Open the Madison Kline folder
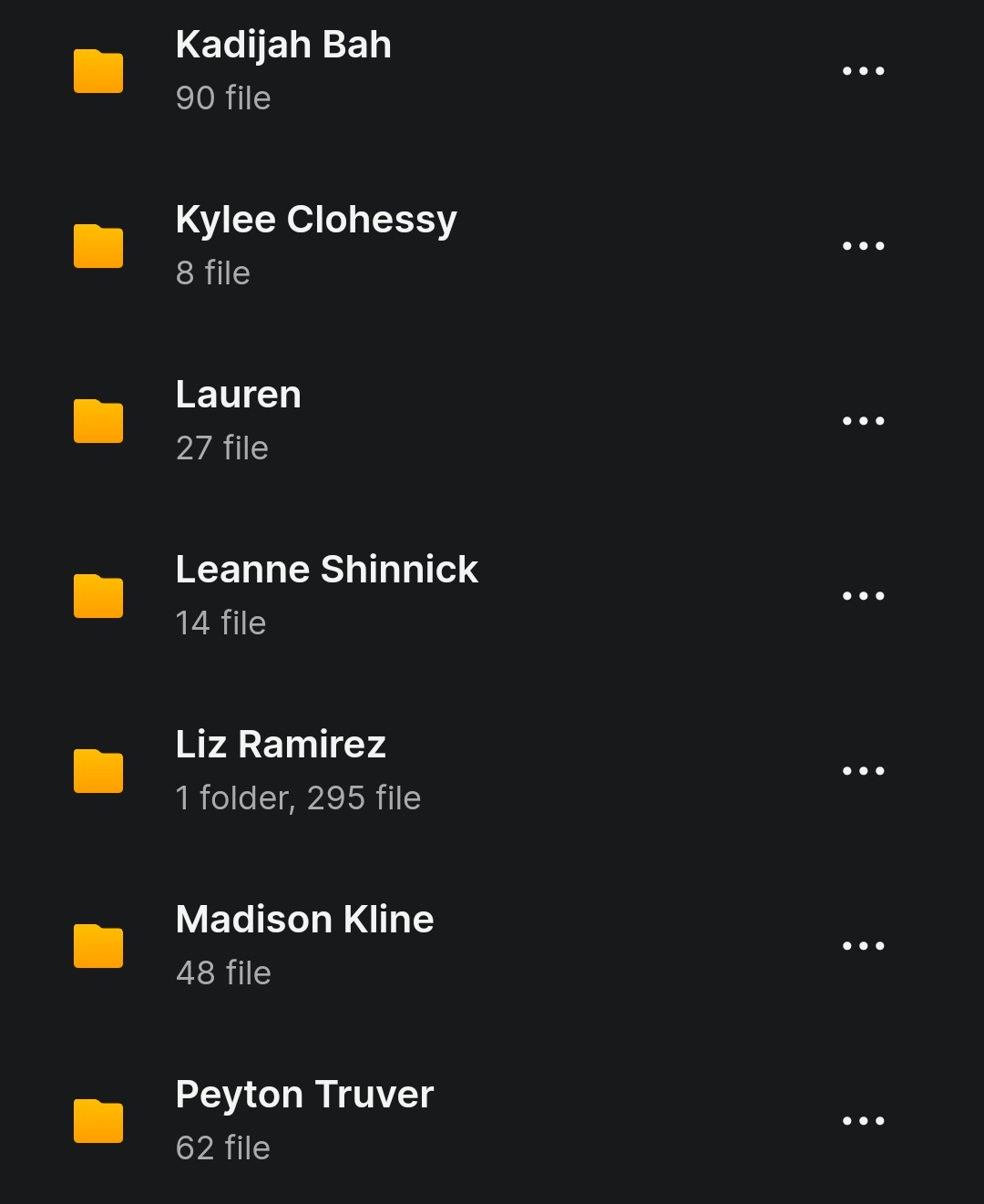Image resolution: width=984 pixels, height=1204 pixels. [x=304, y=945]
